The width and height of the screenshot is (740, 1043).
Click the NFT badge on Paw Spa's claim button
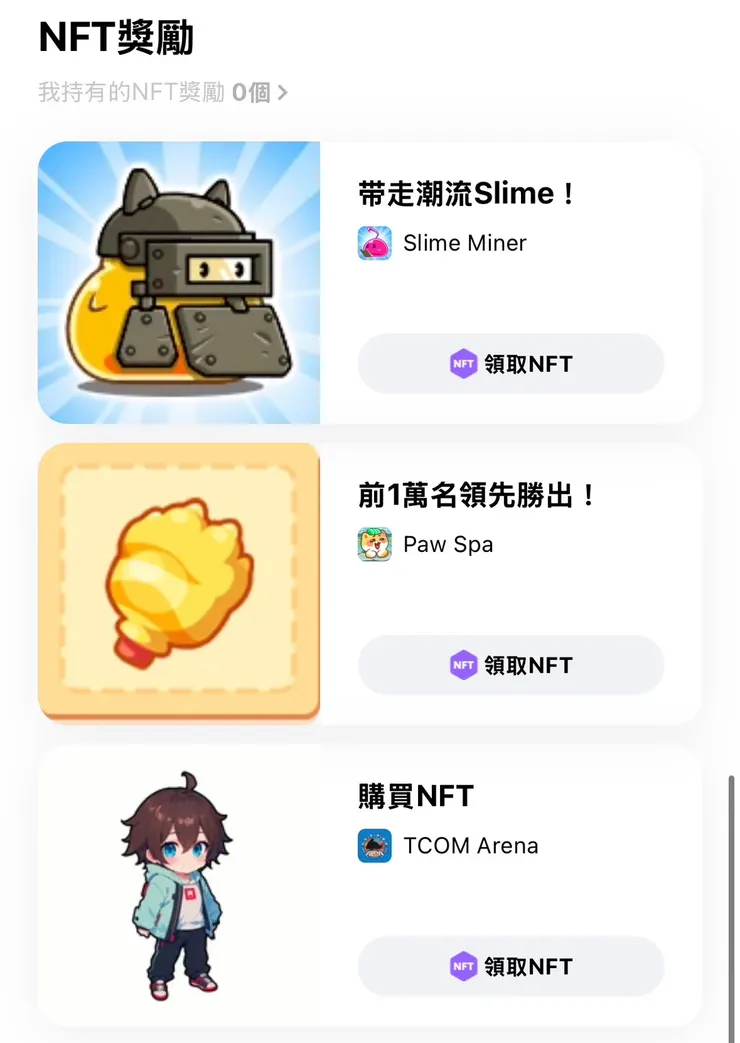(462, 665)
